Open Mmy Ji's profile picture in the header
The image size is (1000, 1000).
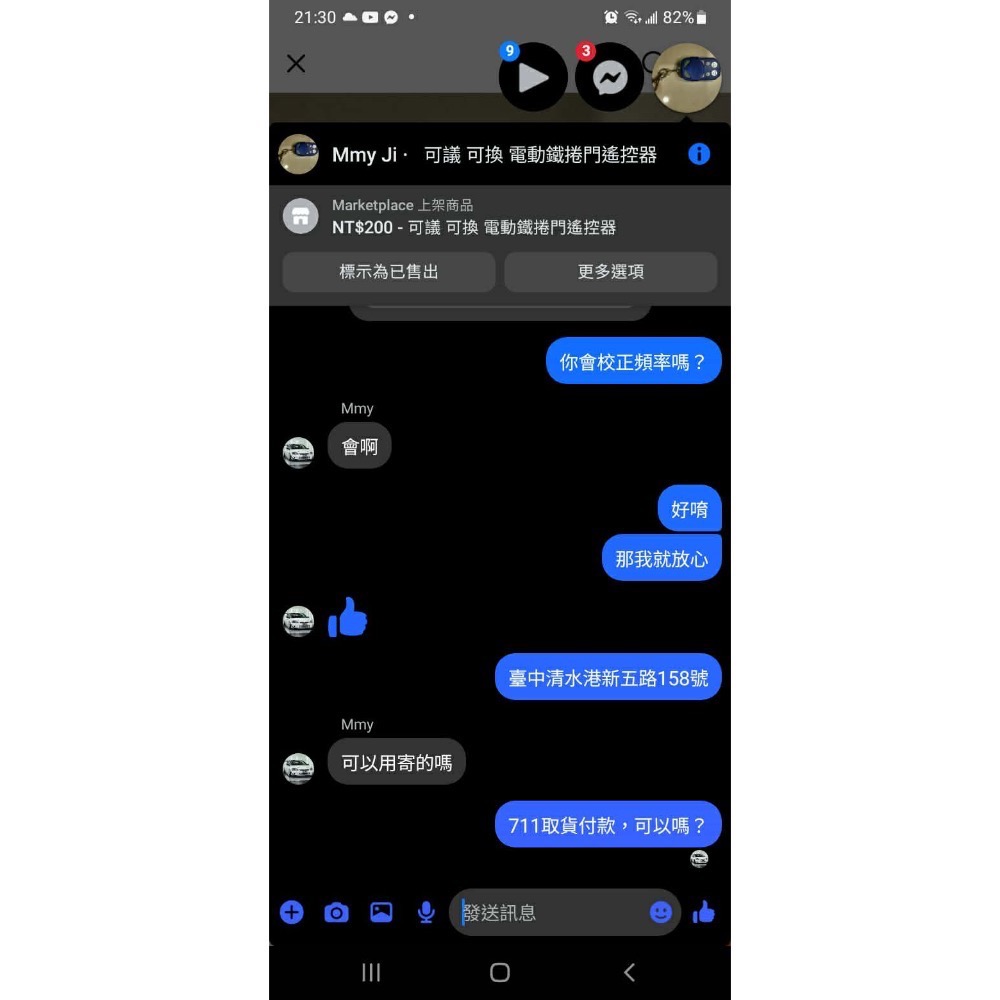[298, 154]
